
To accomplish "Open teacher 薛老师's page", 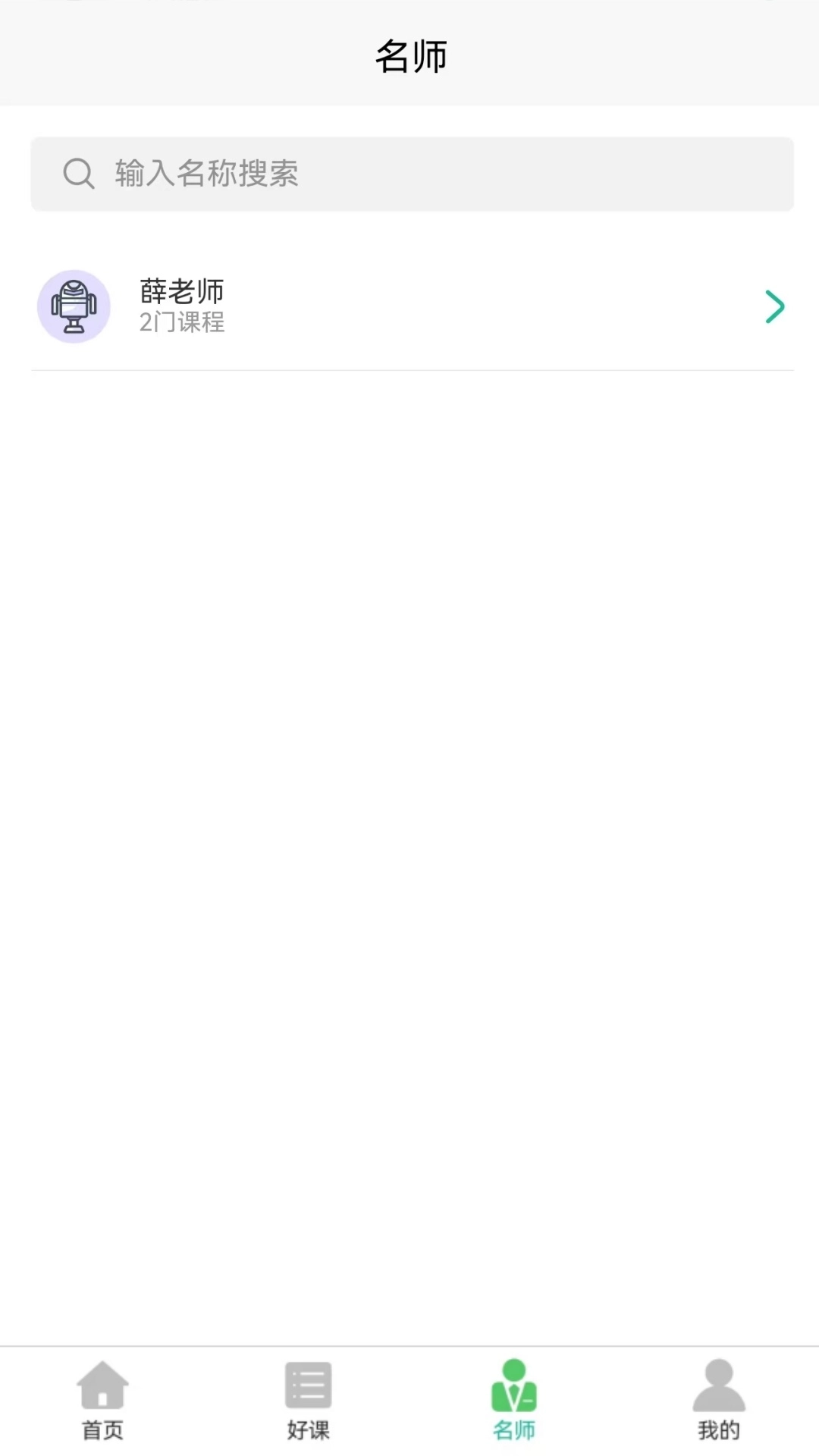I will (x=409, y=306).
